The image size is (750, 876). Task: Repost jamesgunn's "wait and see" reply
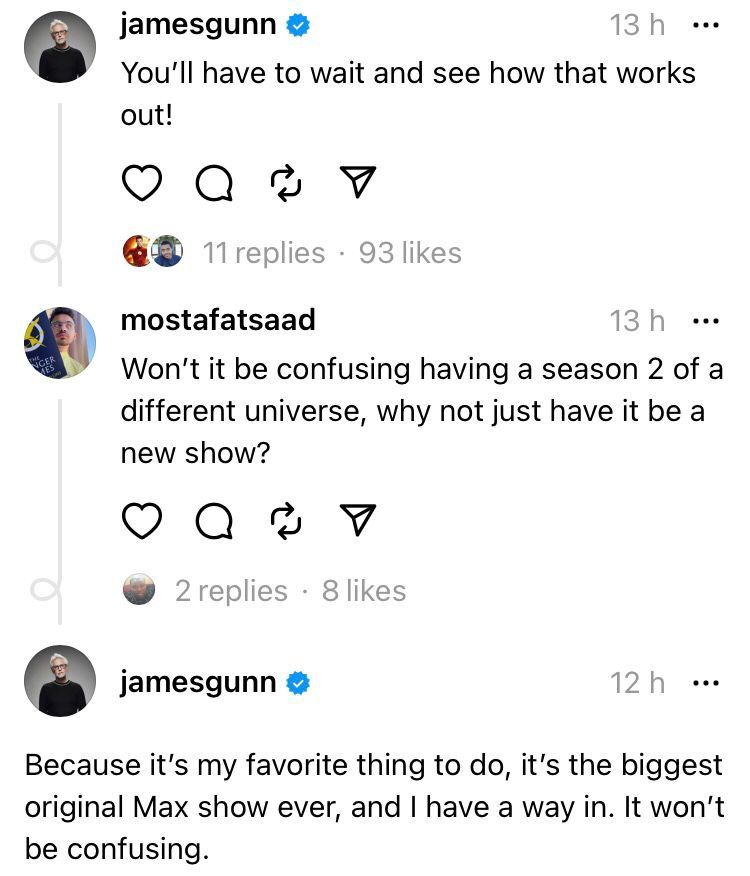coord(284,182)
